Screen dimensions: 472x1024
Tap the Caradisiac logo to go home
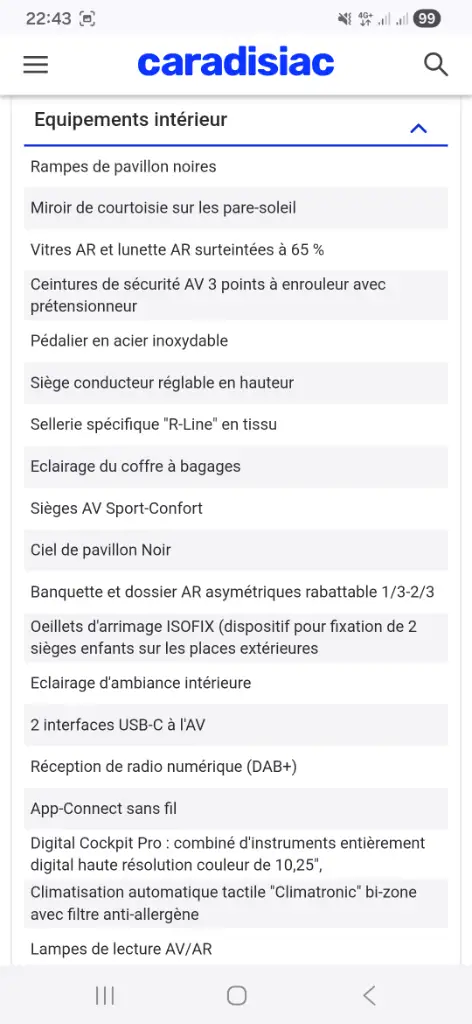(x=236, y=63)
